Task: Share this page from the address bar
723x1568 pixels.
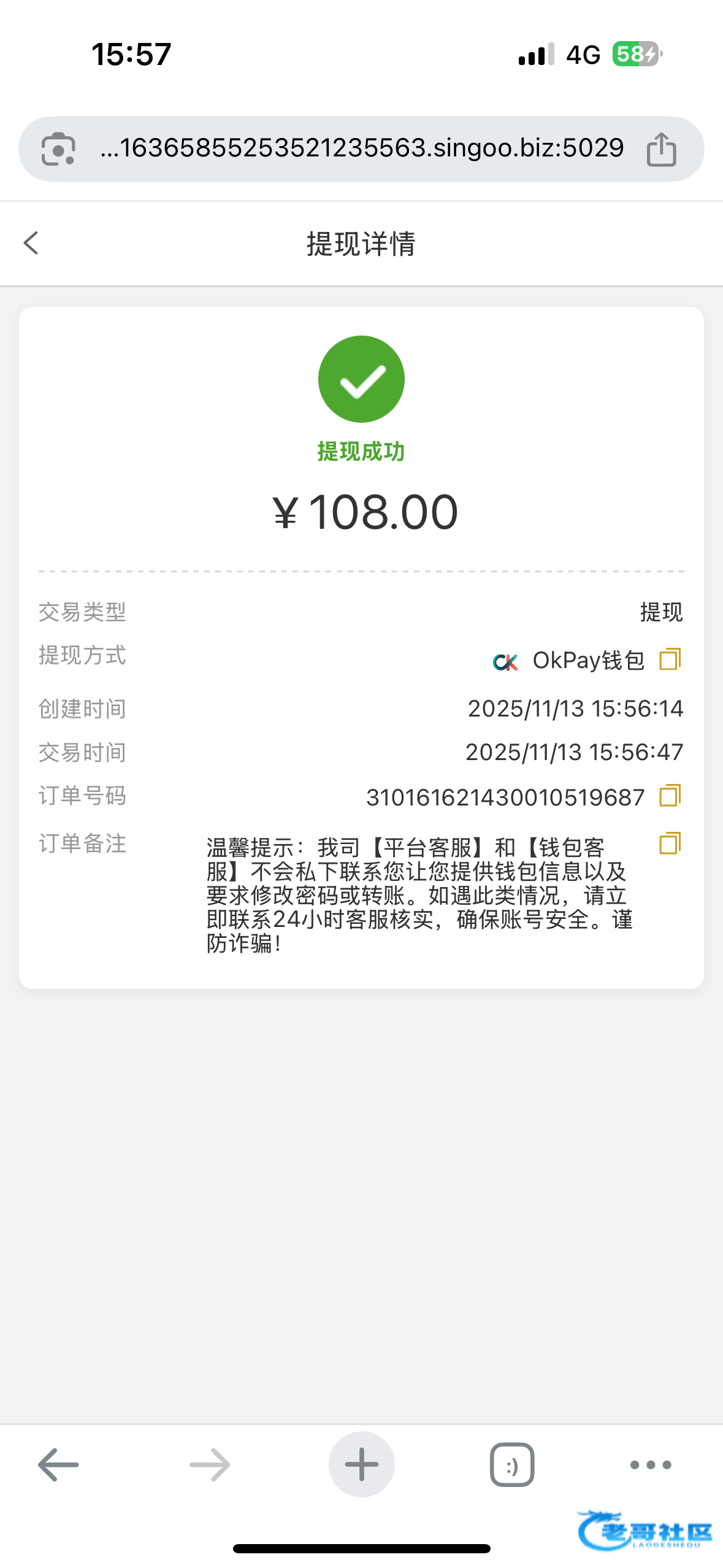Action: pos(661,149)
